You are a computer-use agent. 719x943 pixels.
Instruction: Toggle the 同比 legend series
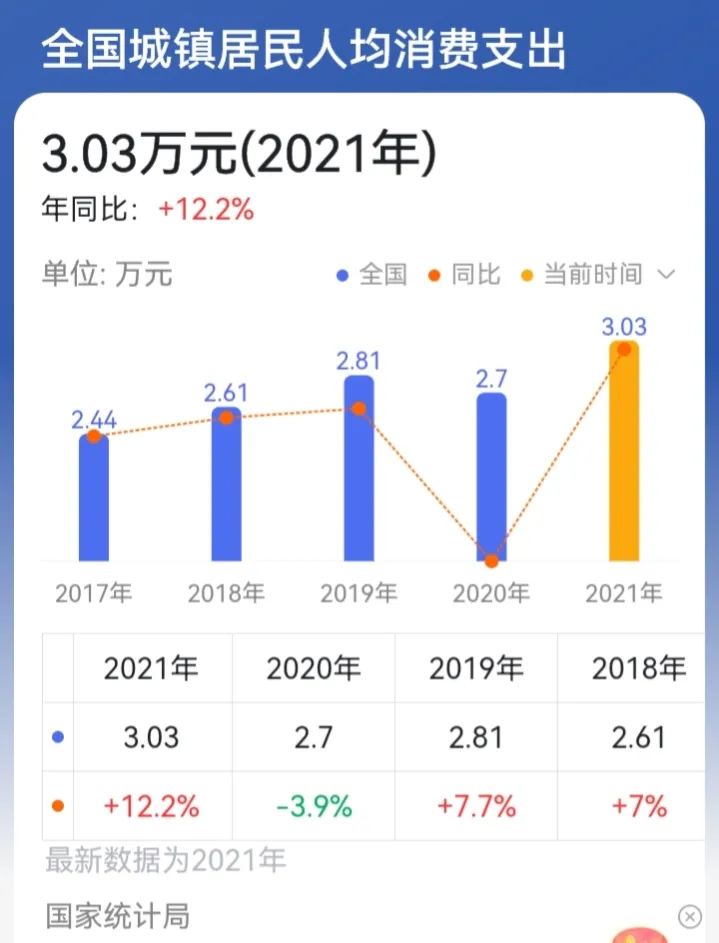click(464, 274)
